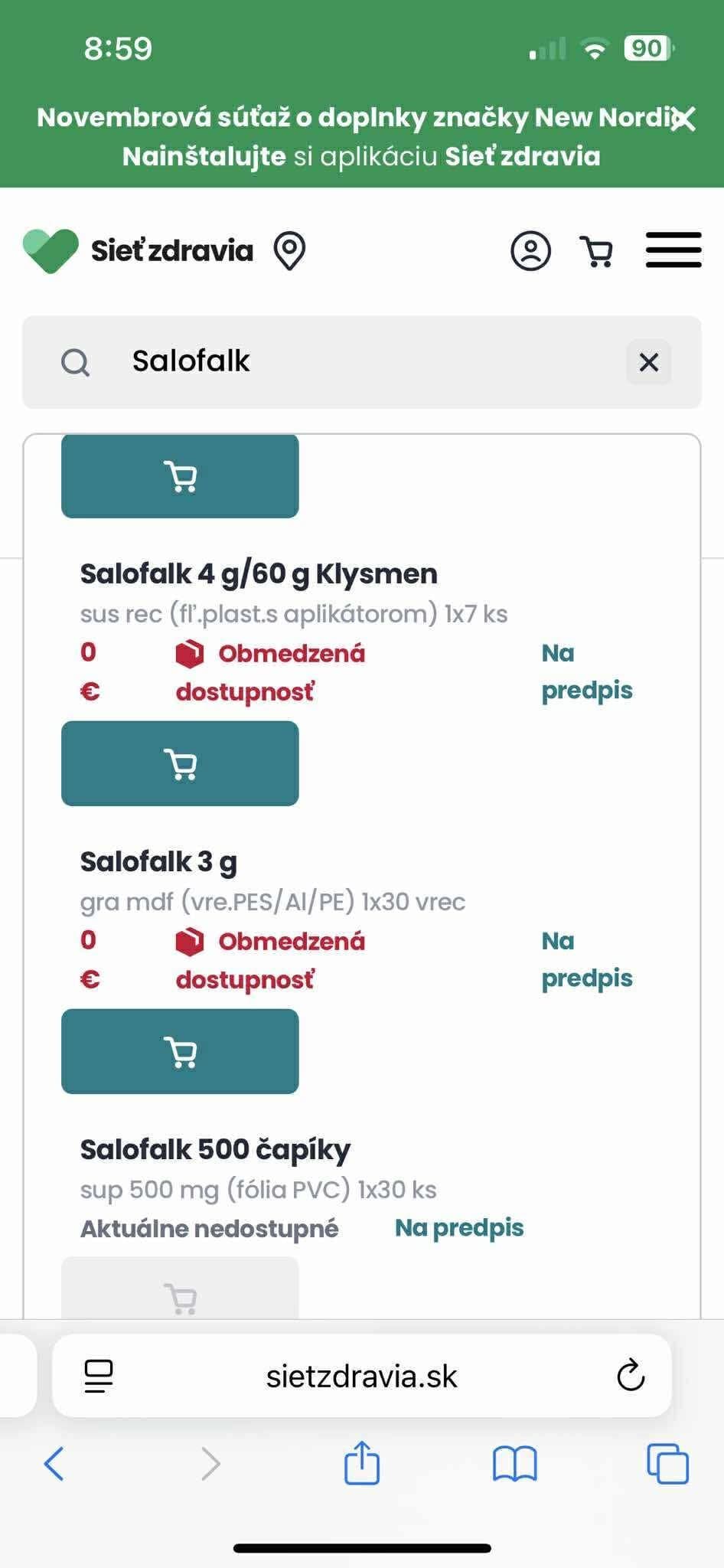The width and height of the screenshot is (724, 1568).
Task: Reload the sietzdravia.sk page
Action: coord(629,1375)
